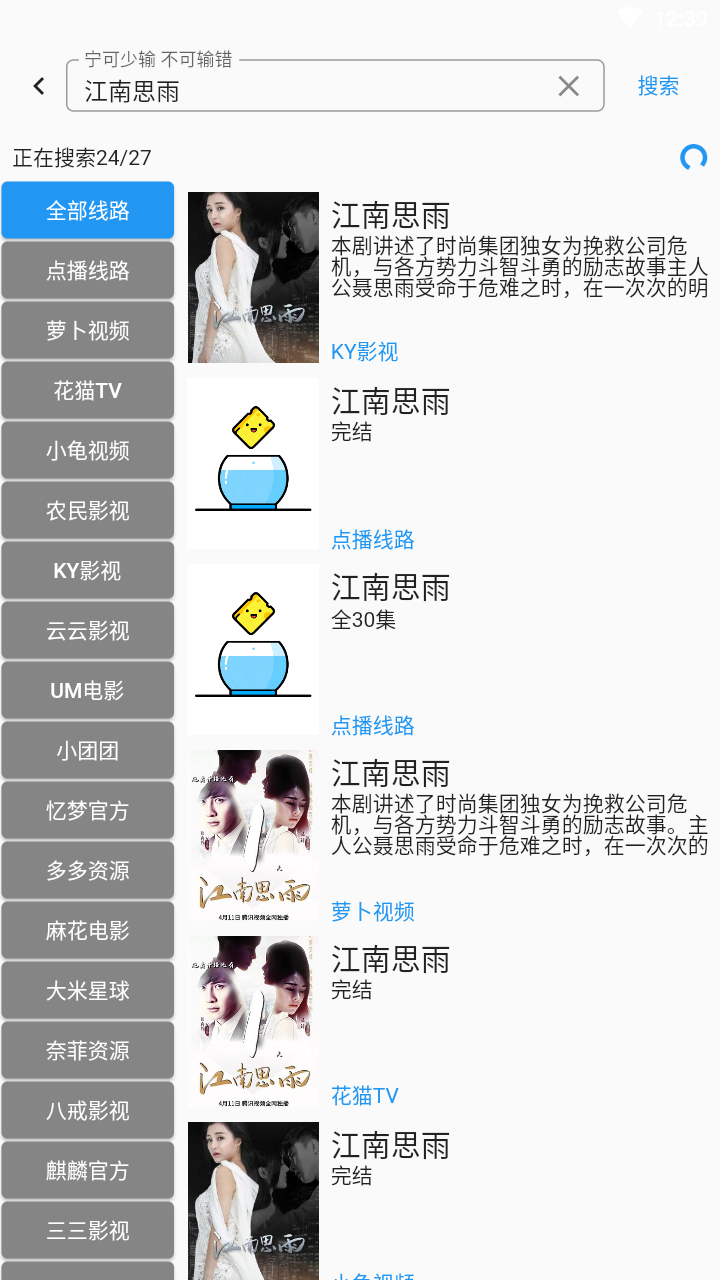This screenshot has height=1280, width=720.
Task: Focus the search field containing 江南思雨
Action: tap(335, 87)
